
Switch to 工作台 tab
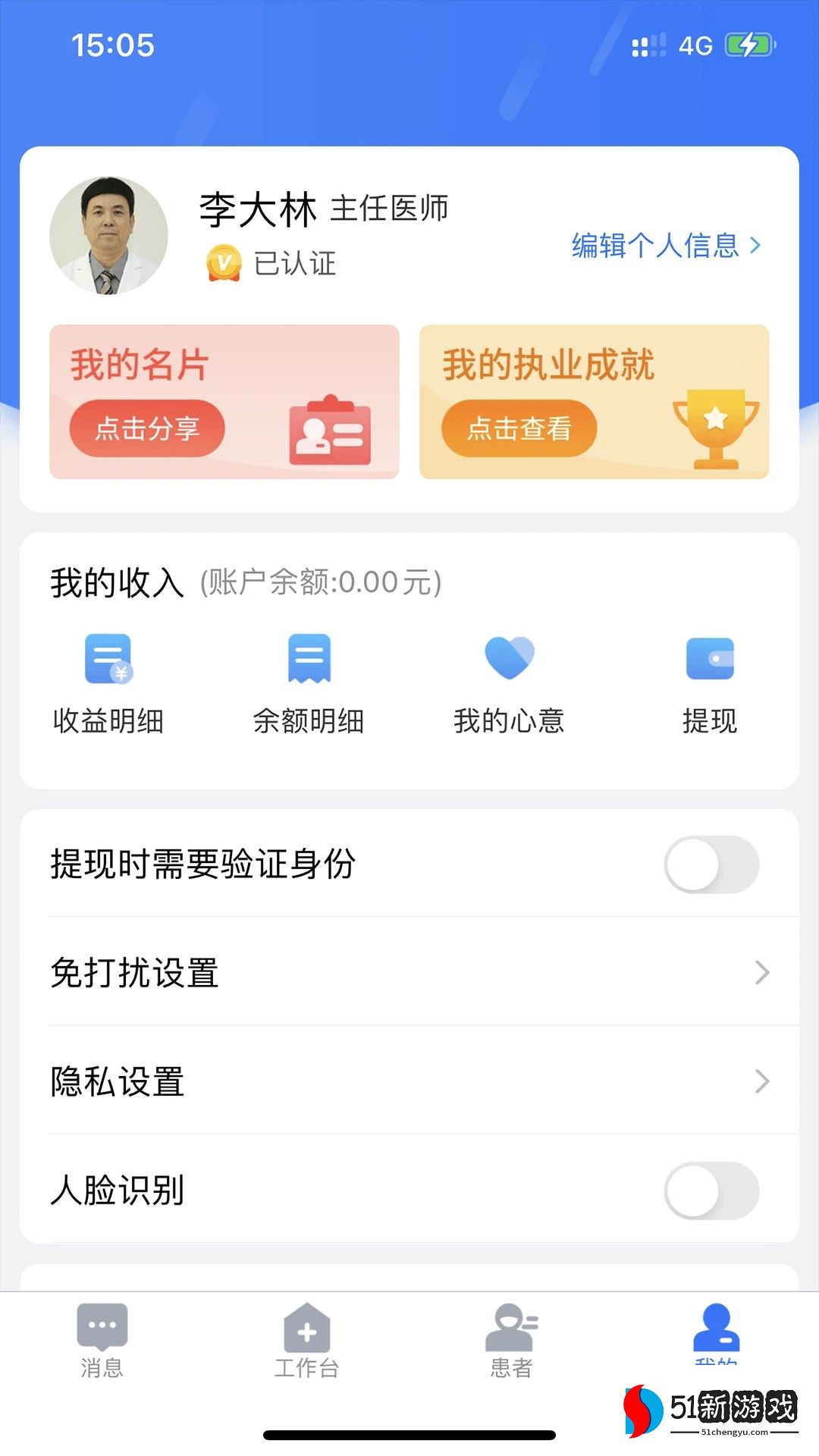pyautogui.click(x=307, y=1341)
